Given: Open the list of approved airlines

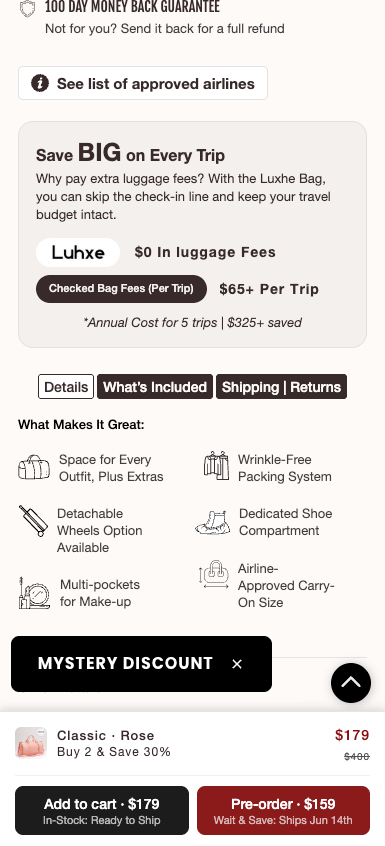Looking at the screenshot, I should point(143,83).
